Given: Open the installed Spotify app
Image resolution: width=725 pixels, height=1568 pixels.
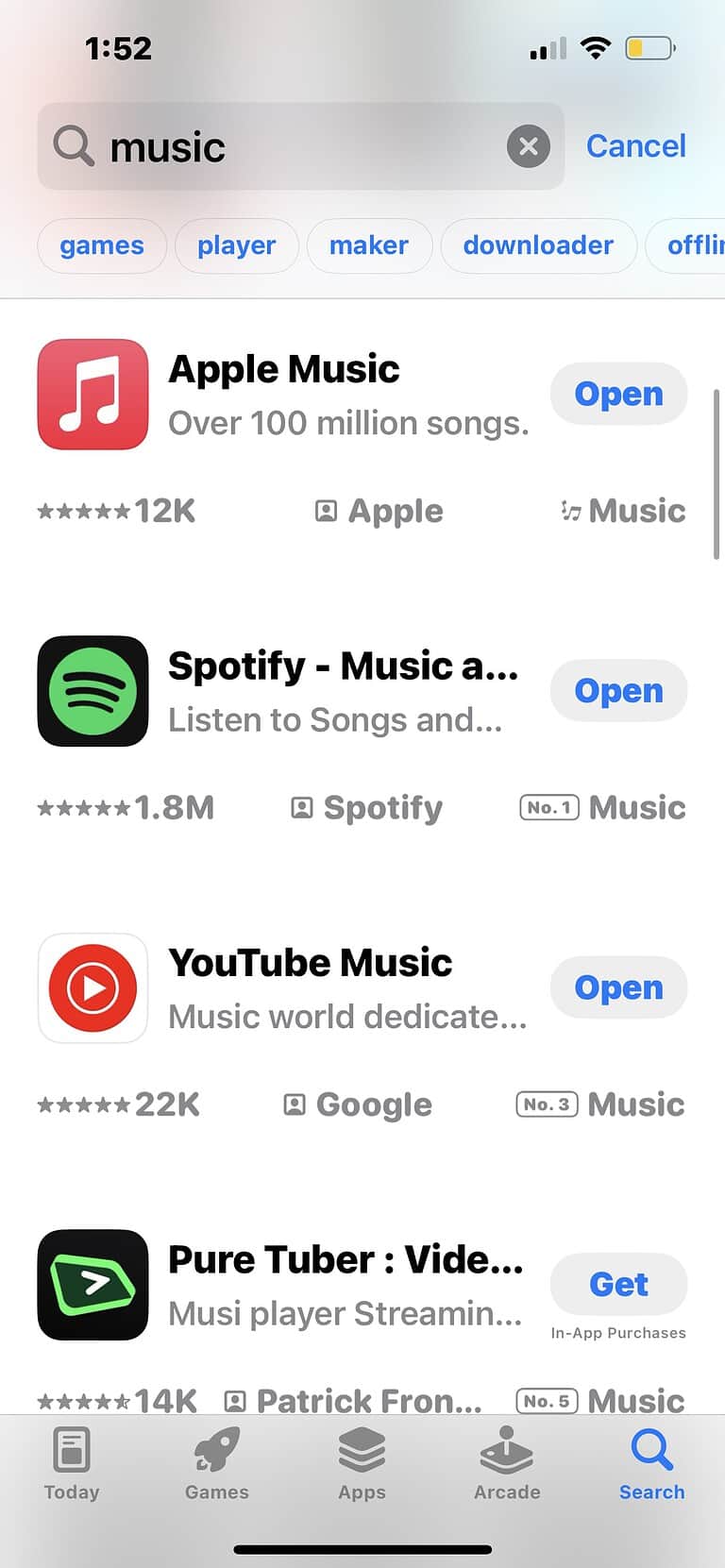Looking at the screenshot, I should click(618, 691).
